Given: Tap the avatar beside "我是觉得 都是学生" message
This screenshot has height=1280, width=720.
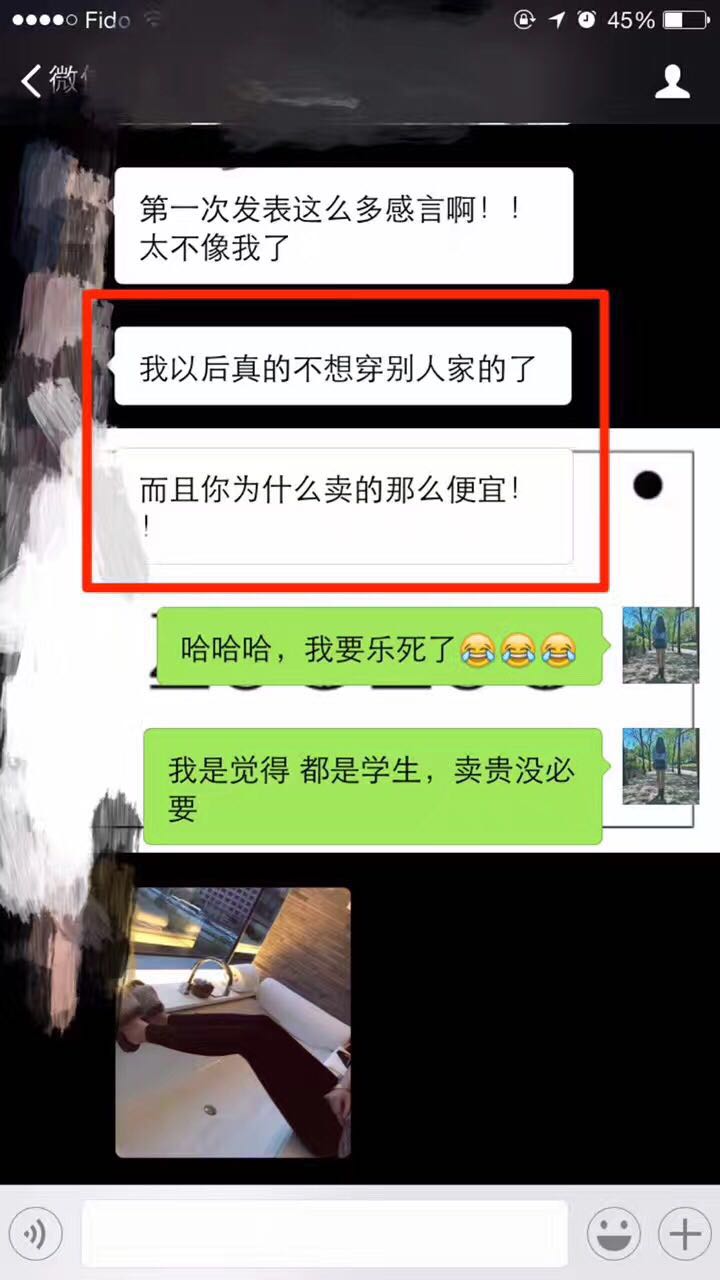Looking at the screenshot, I should [660, 766].
